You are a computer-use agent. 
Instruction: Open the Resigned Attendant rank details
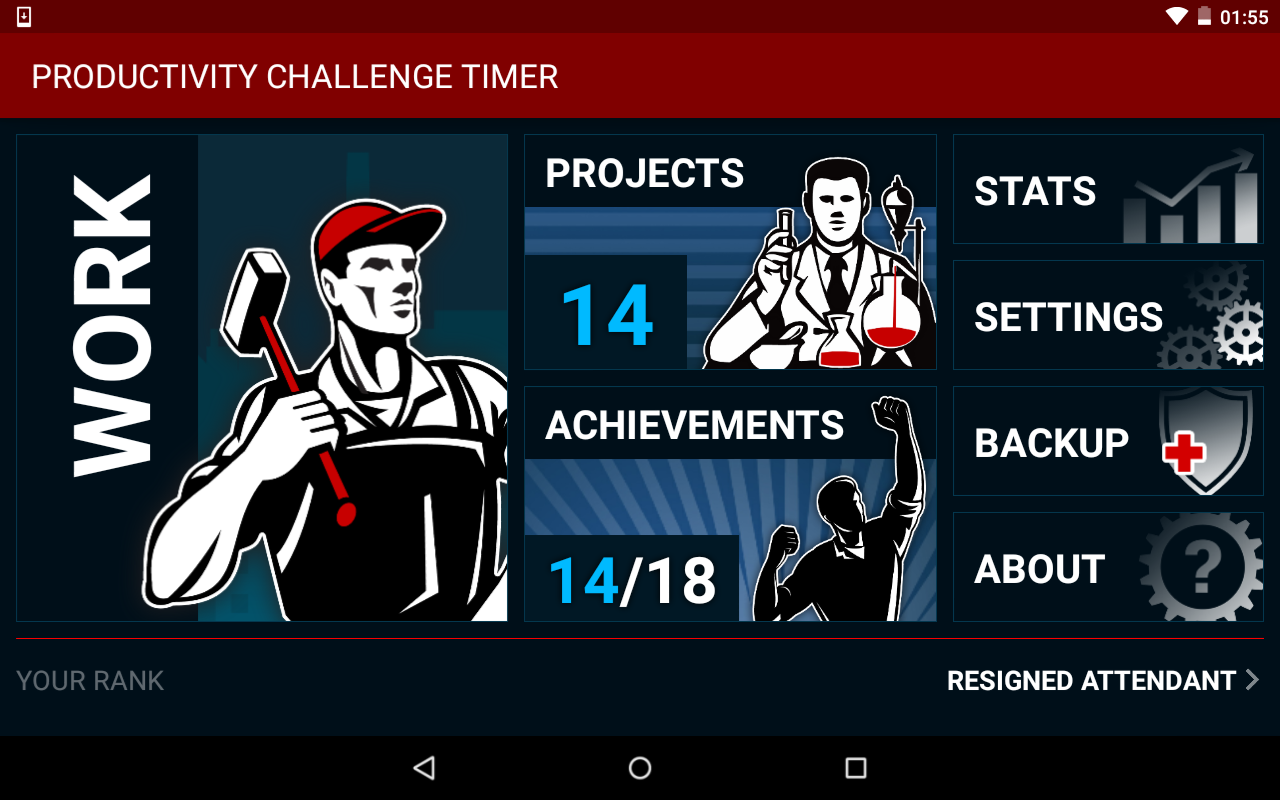click(1102, 681)
